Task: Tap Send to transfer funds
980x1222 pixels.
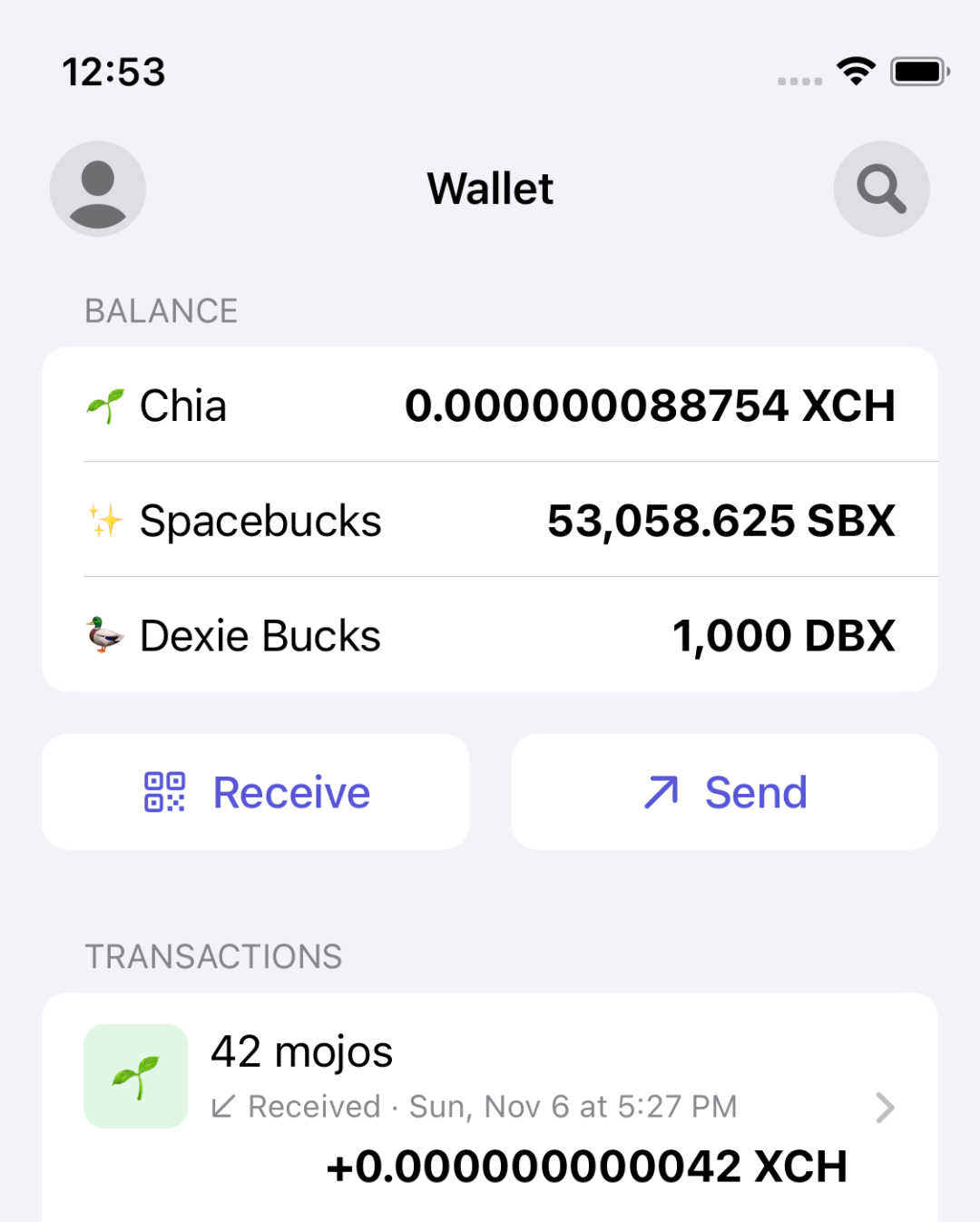Action: (x=724, y=792)
